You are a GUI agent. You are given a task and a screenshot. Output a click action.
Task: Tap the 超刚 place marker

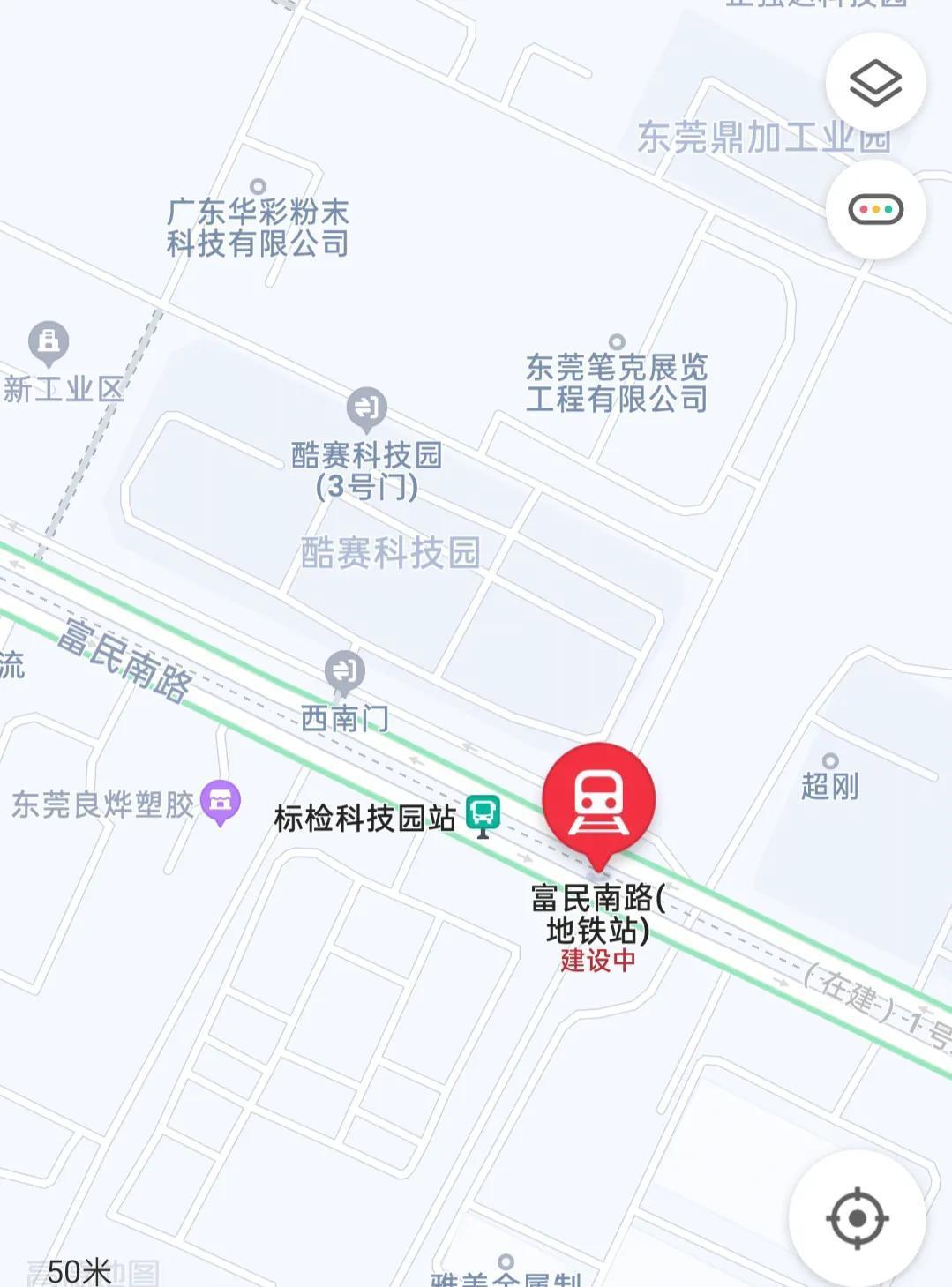[x=830, y=761]
